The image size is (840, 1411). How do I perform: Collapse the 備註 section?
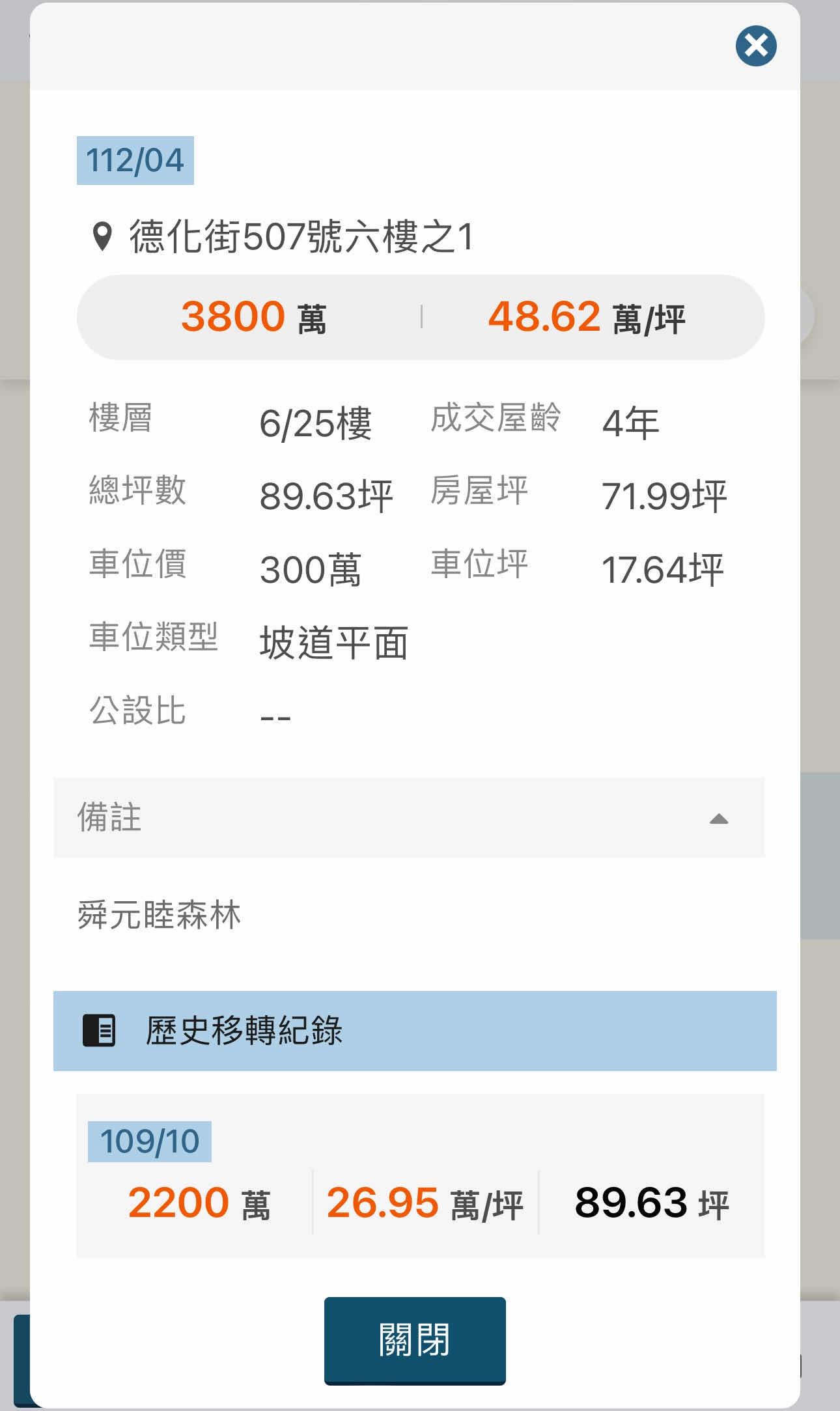[718, 818]
